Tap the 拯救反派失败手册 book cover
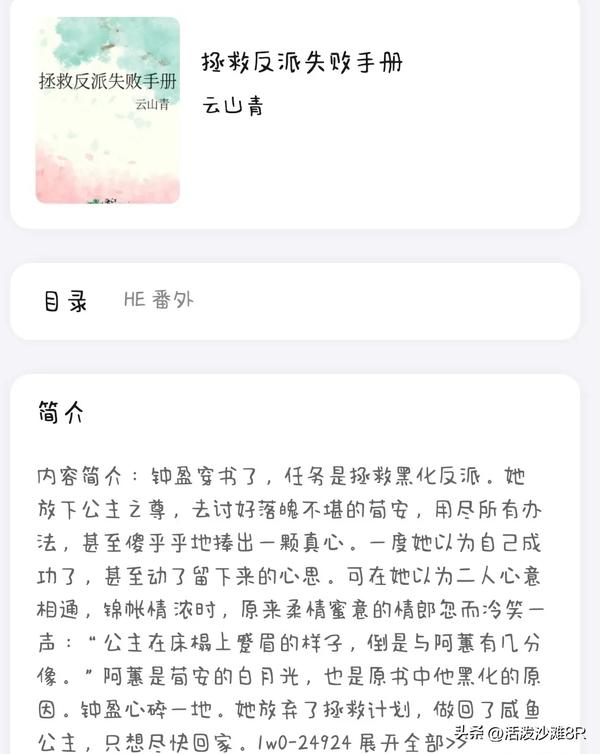600x754 pixels. click(108, 110)
